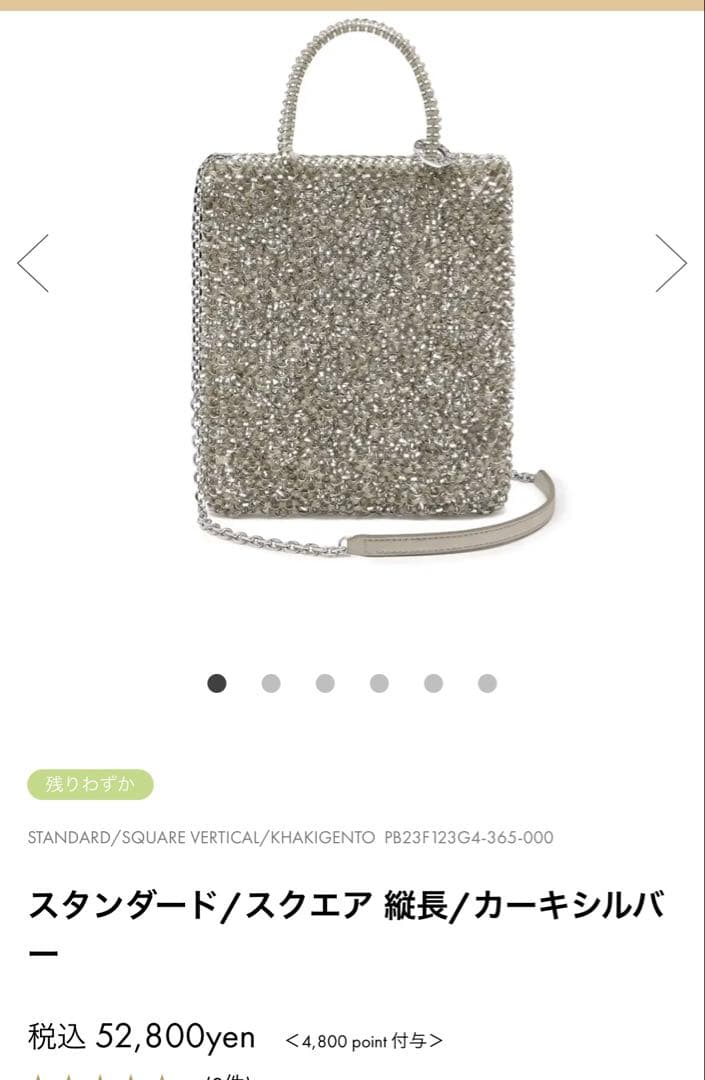The image size is (705, 1080).
Task: Jump to the fifth image dot
Action: coord(433,683)
